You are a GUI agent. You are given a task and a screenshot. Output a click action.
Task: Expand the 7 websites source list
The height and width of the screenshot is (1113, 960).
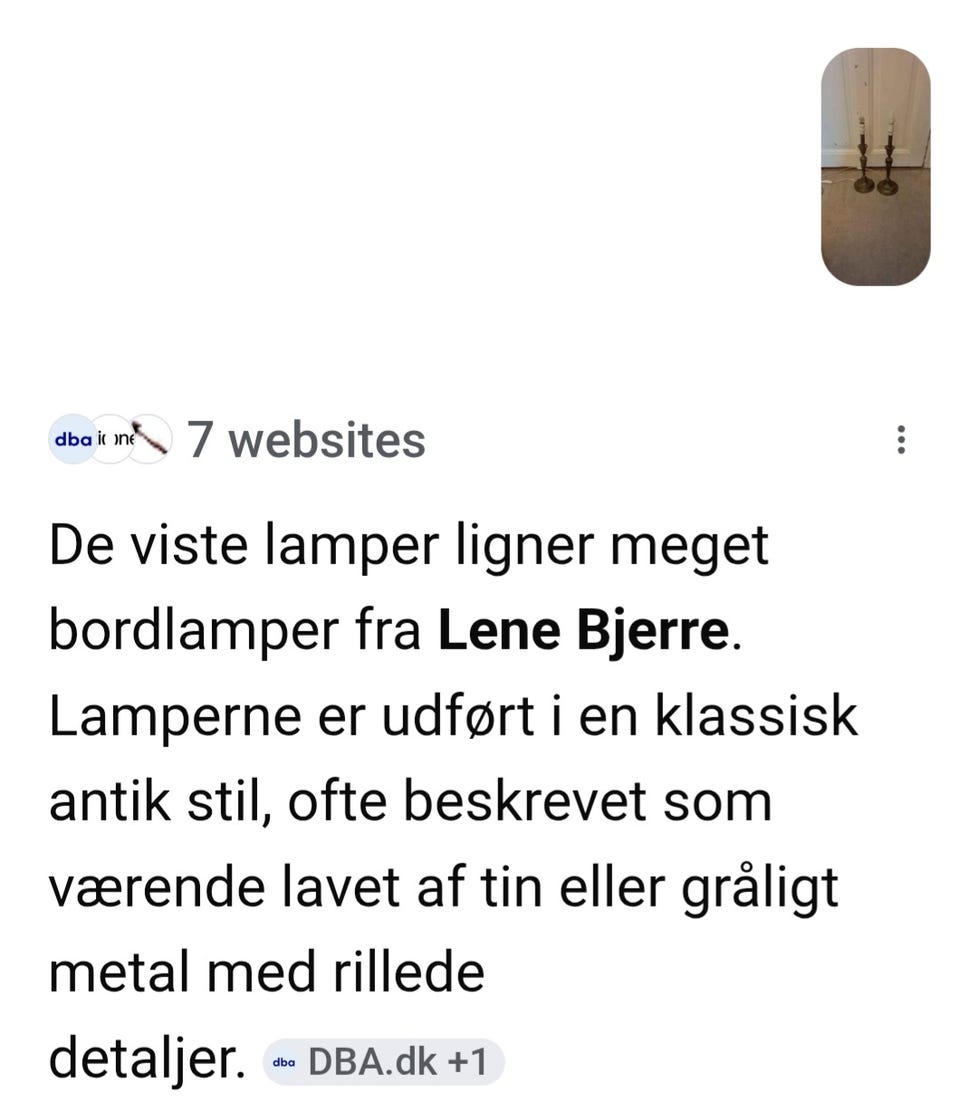pos(307,440)
